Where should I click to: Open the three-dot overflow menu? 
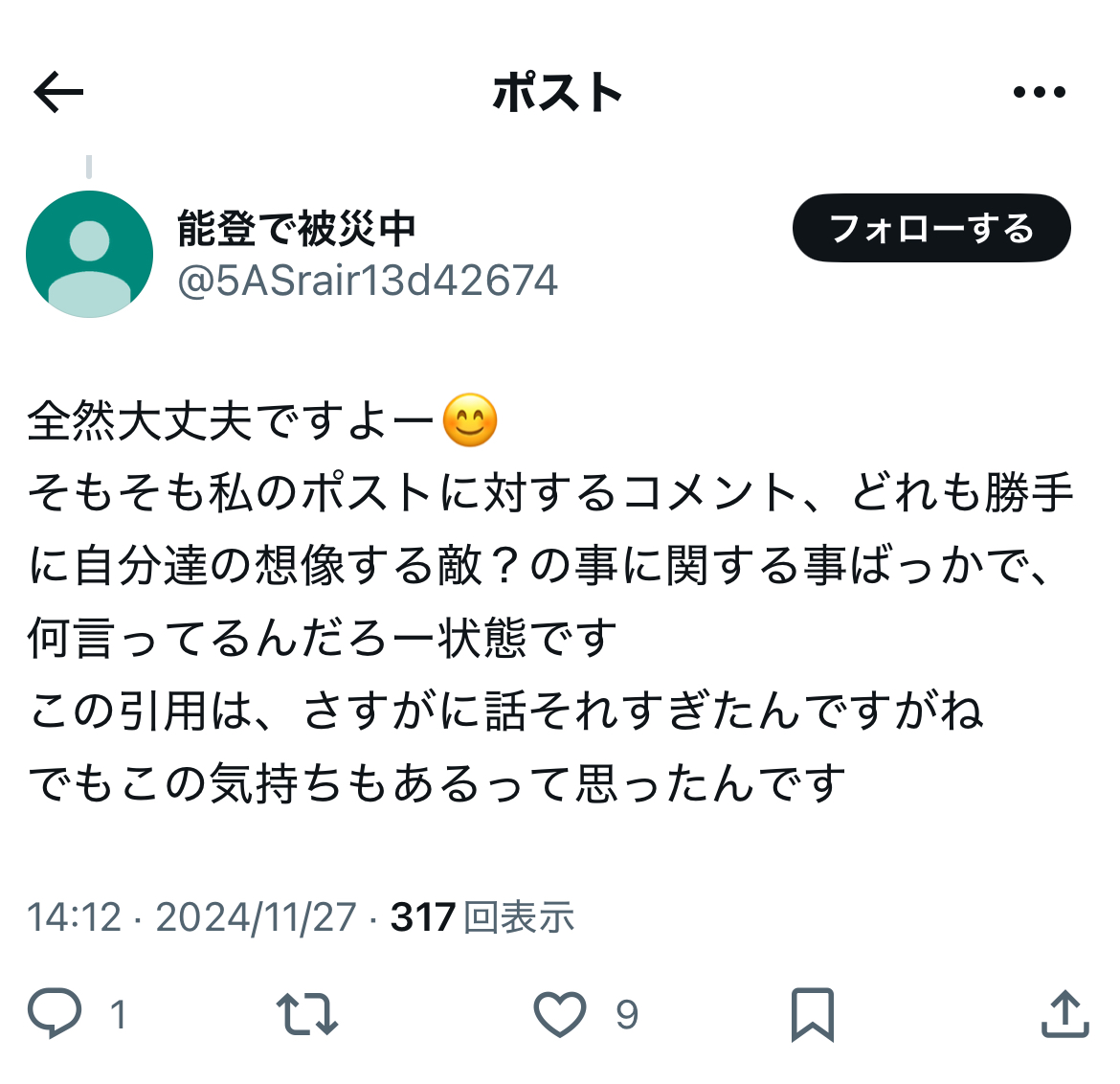pos(1040,92)
